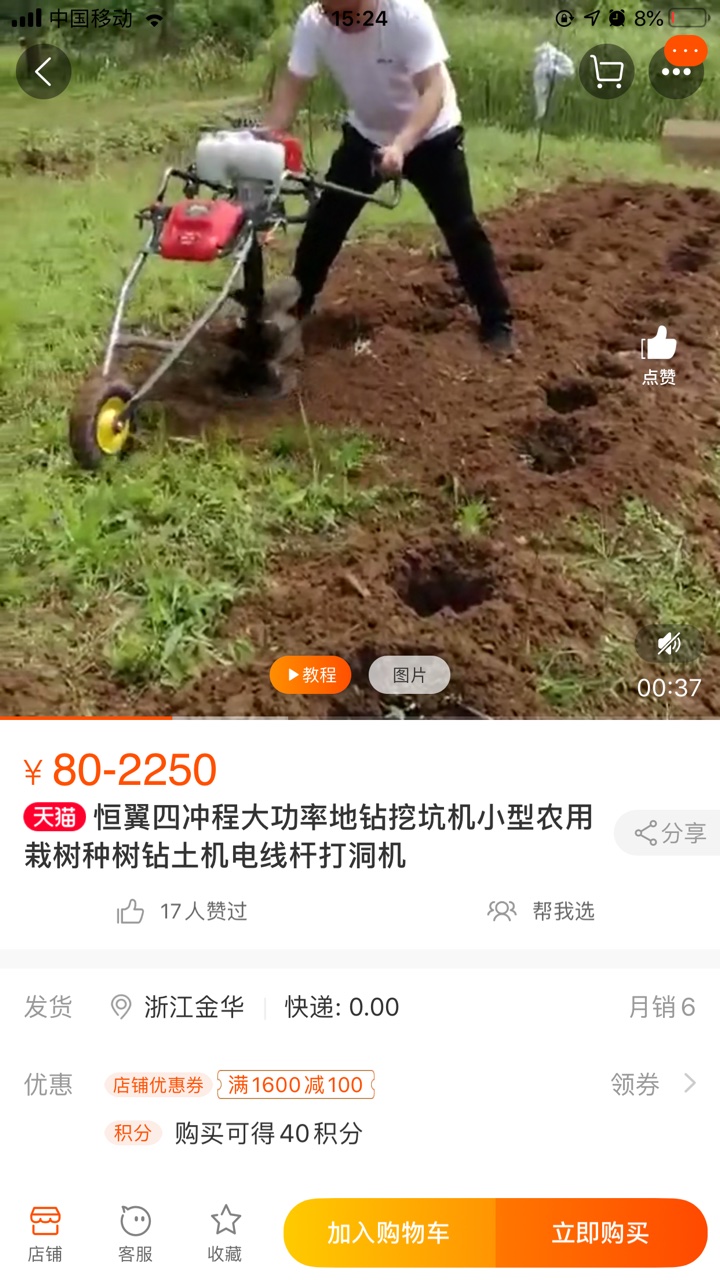
Task: Like the item next to 17人赞过
Action: (131, 911)
